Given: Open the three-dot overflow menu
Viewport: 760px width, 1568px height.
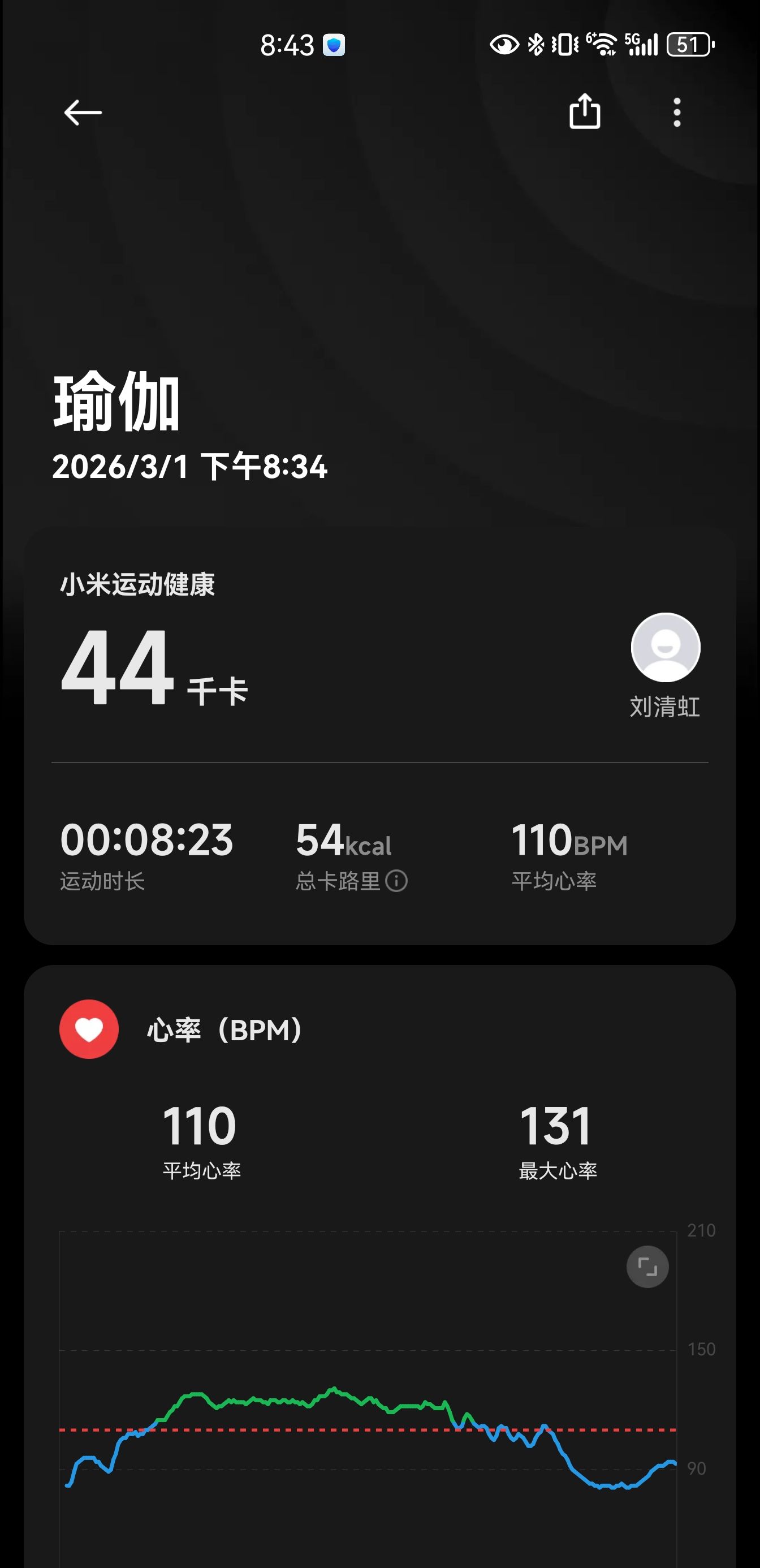Looking at the screenshot, I should [677, 113].
